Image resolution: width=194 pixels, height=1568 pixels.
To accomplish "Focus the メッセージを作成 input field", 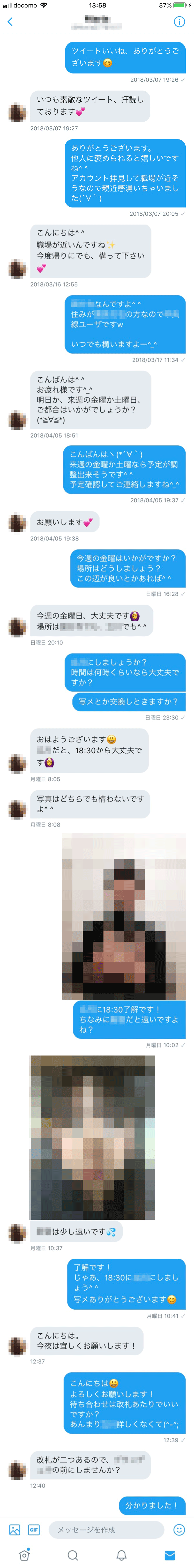I will click(x=106, y=1530).
